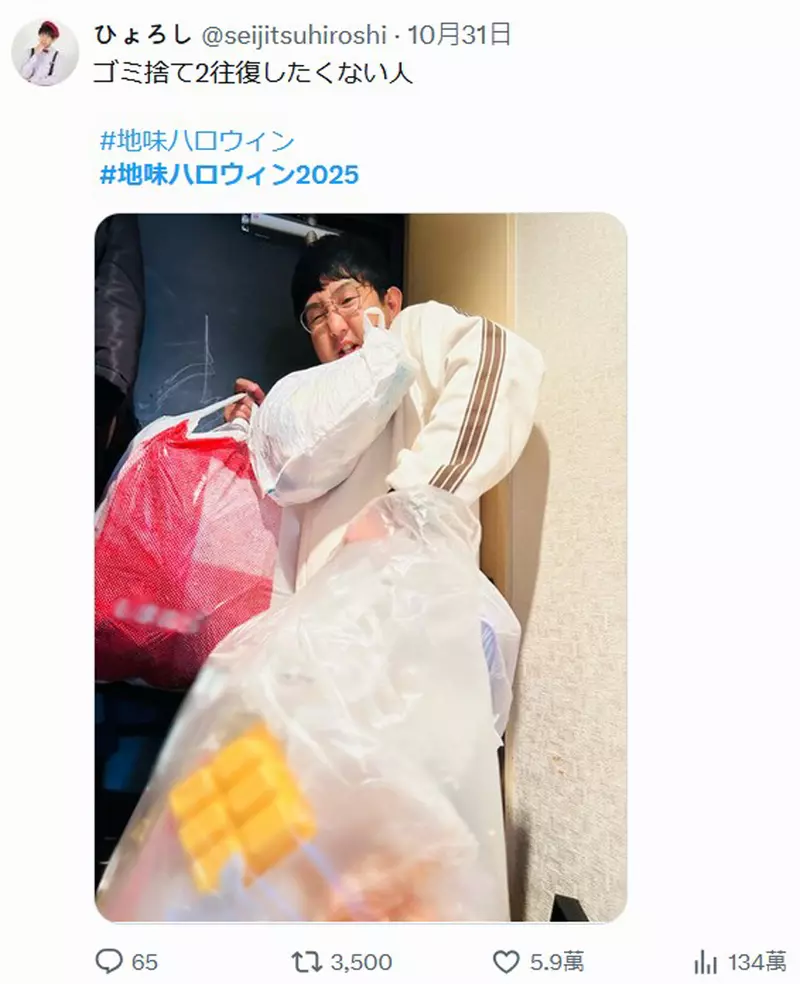Repost the tweet using the retweet icon

[310, 958]
